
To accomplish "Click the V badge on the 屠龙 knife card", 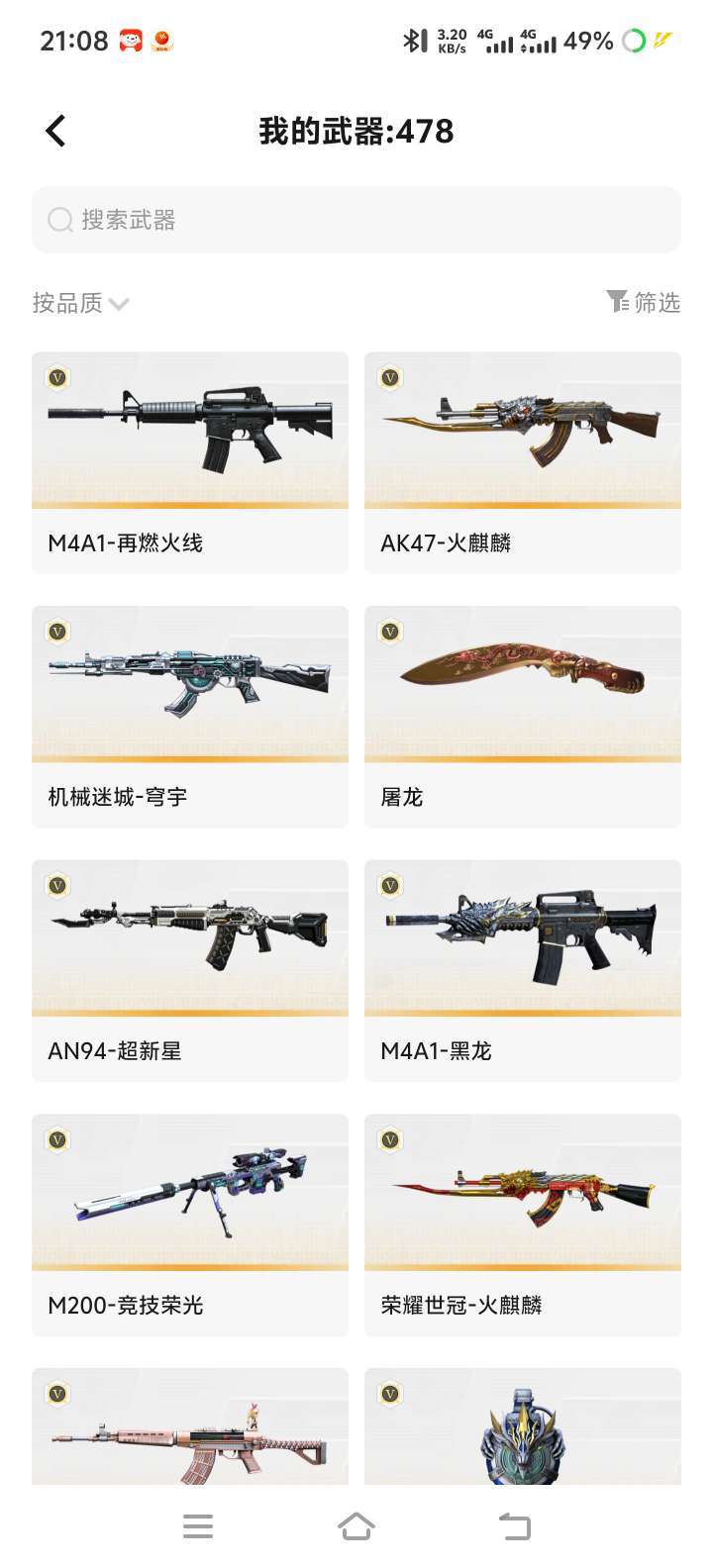I will coord(389,630).
